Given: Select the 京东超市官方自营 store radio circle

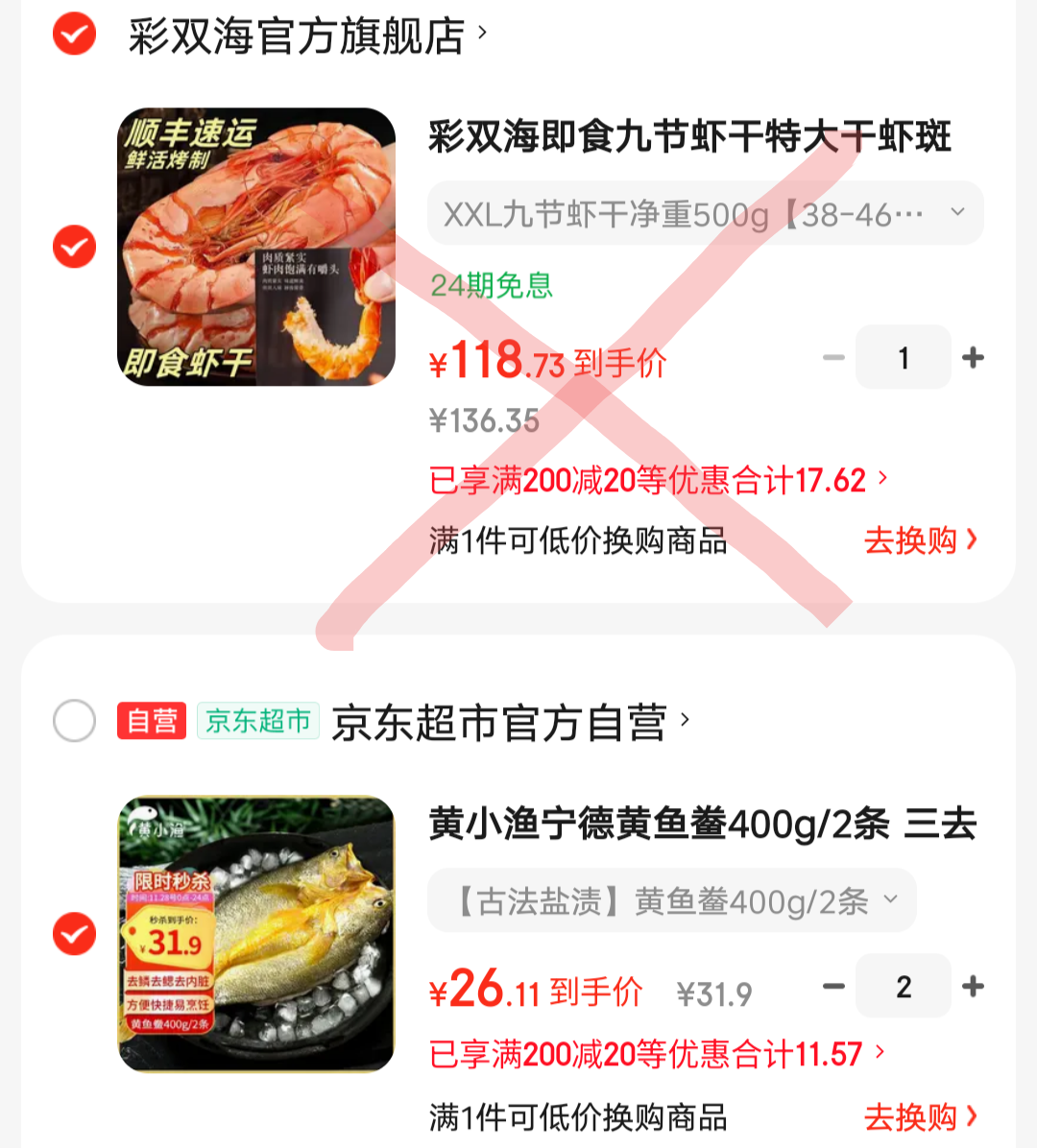Looking at the screenshot, I should pyautogui.click(x=74, y=721).
